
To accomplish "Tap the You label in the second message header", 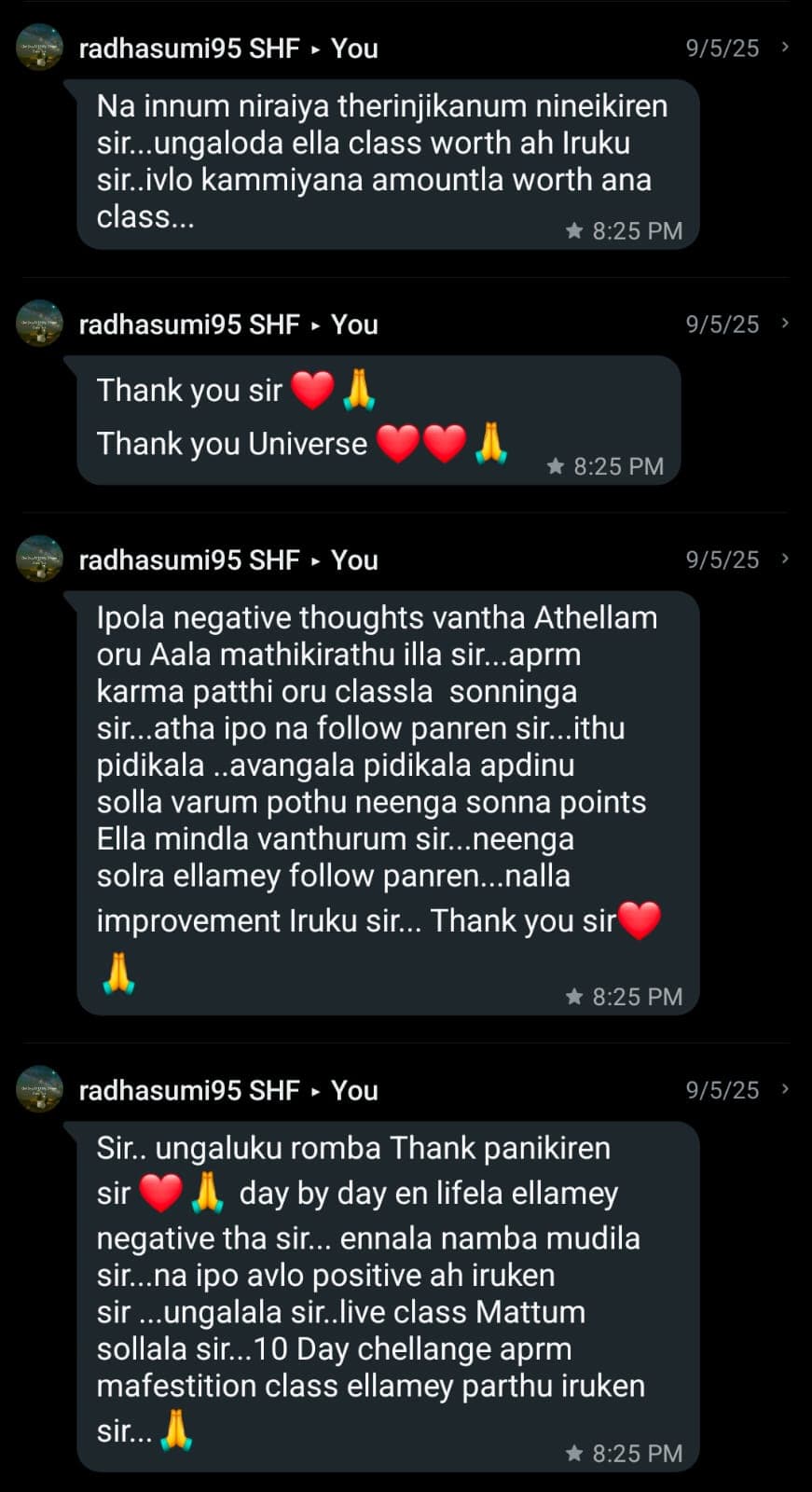I will [x=354, y=325].
